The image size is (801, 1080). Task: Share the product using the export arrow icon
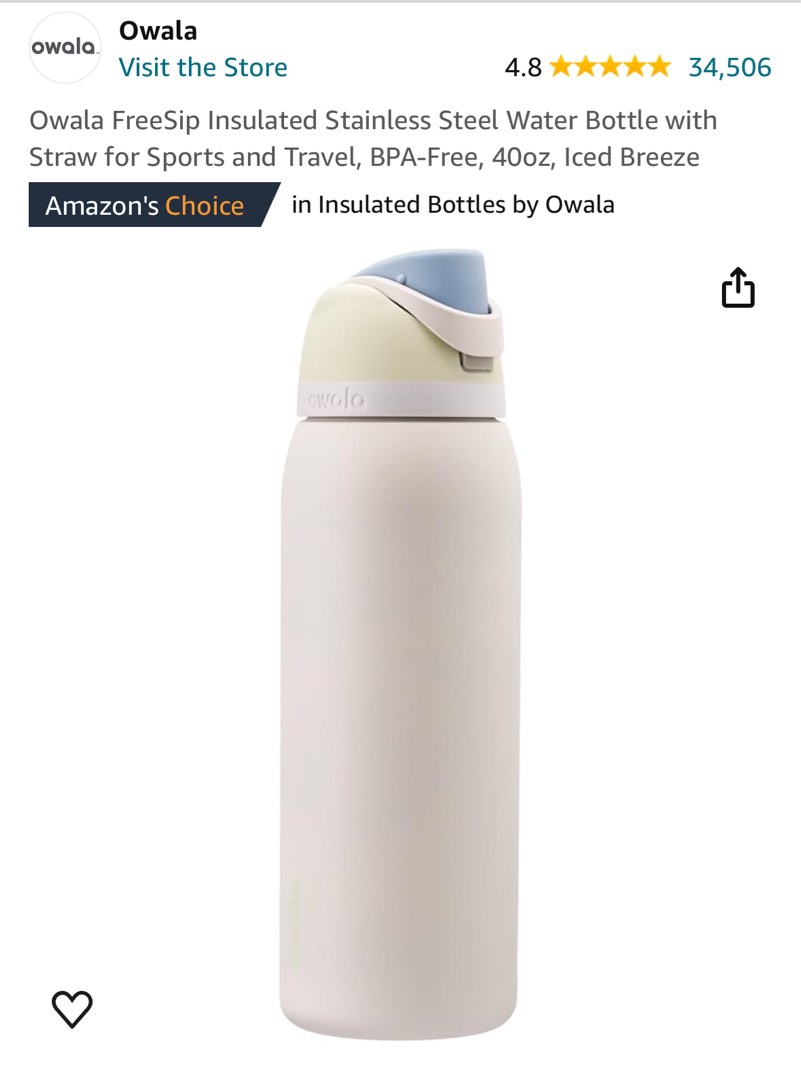click(738, 286)
